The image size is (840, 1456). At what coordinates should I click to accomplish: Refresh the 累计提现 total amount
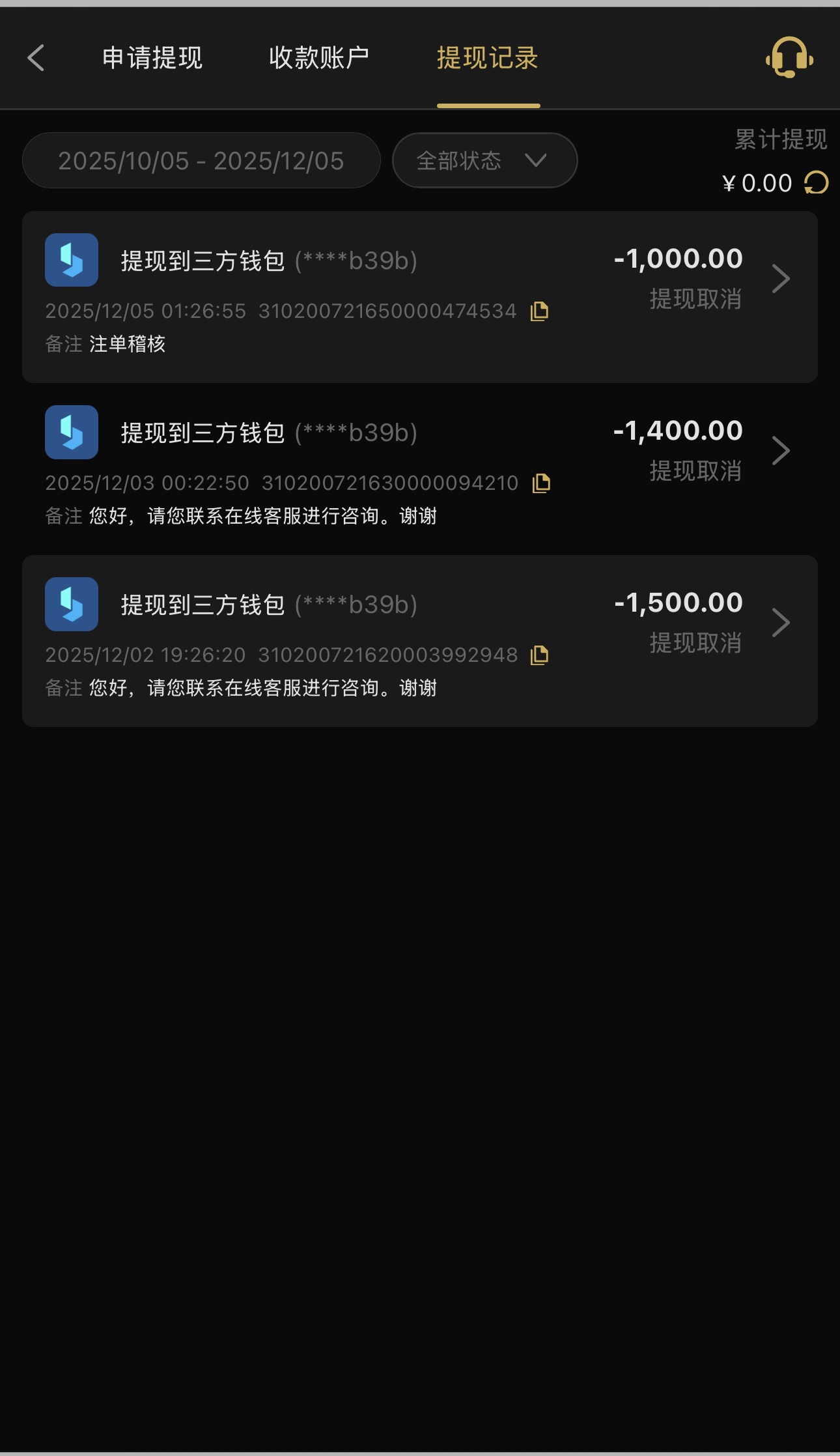coord(817,183)
